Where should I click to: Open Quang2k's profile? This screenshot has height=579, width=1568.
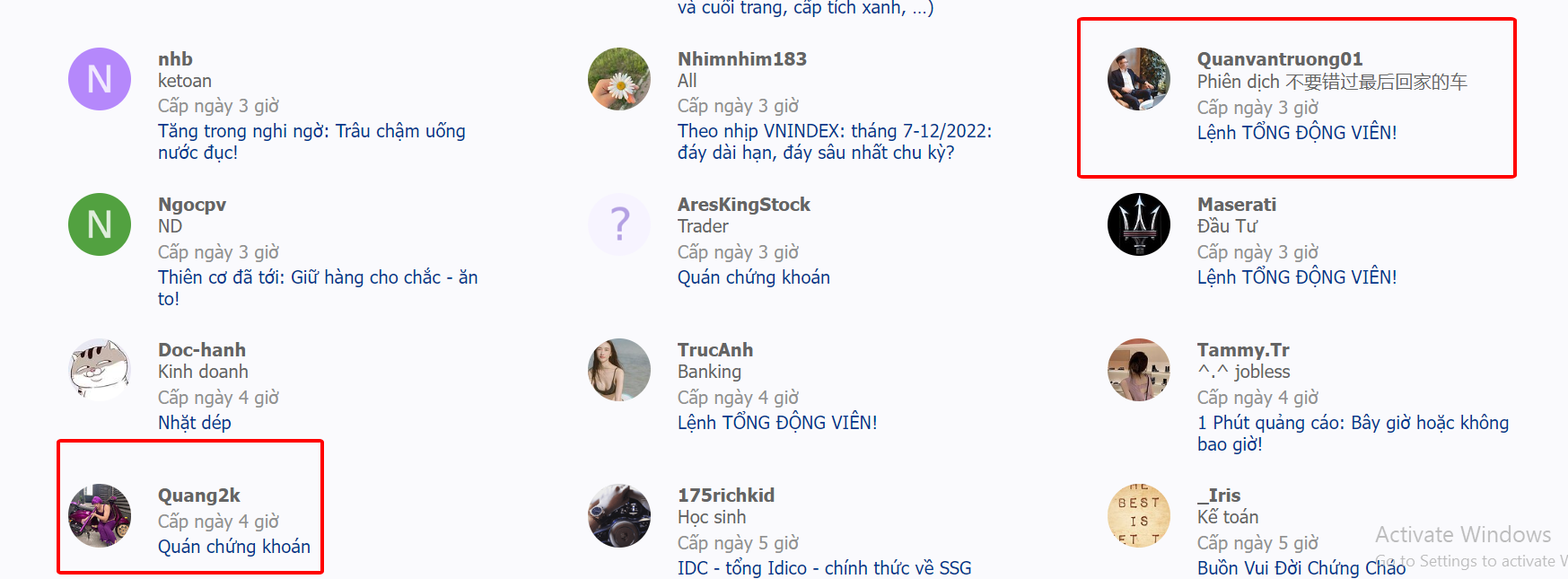198,496
